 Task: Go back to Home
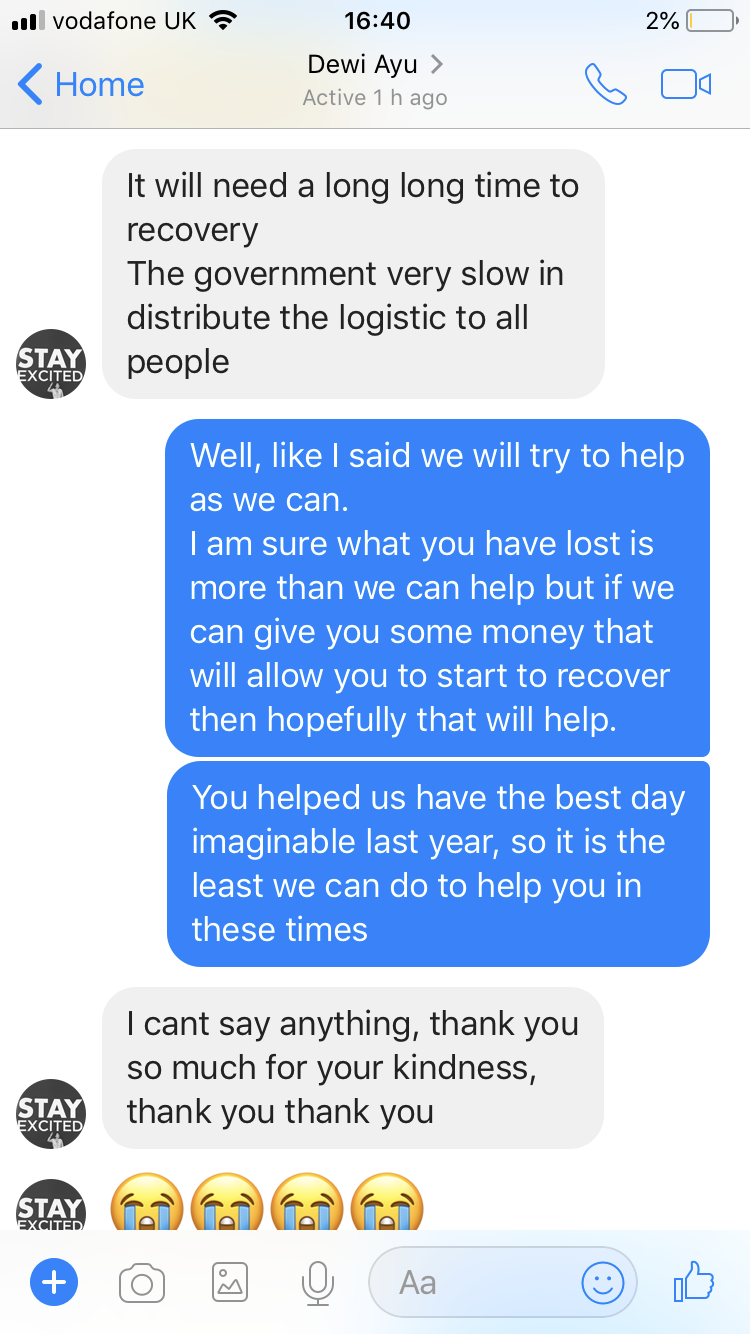[x=81, y=85]
